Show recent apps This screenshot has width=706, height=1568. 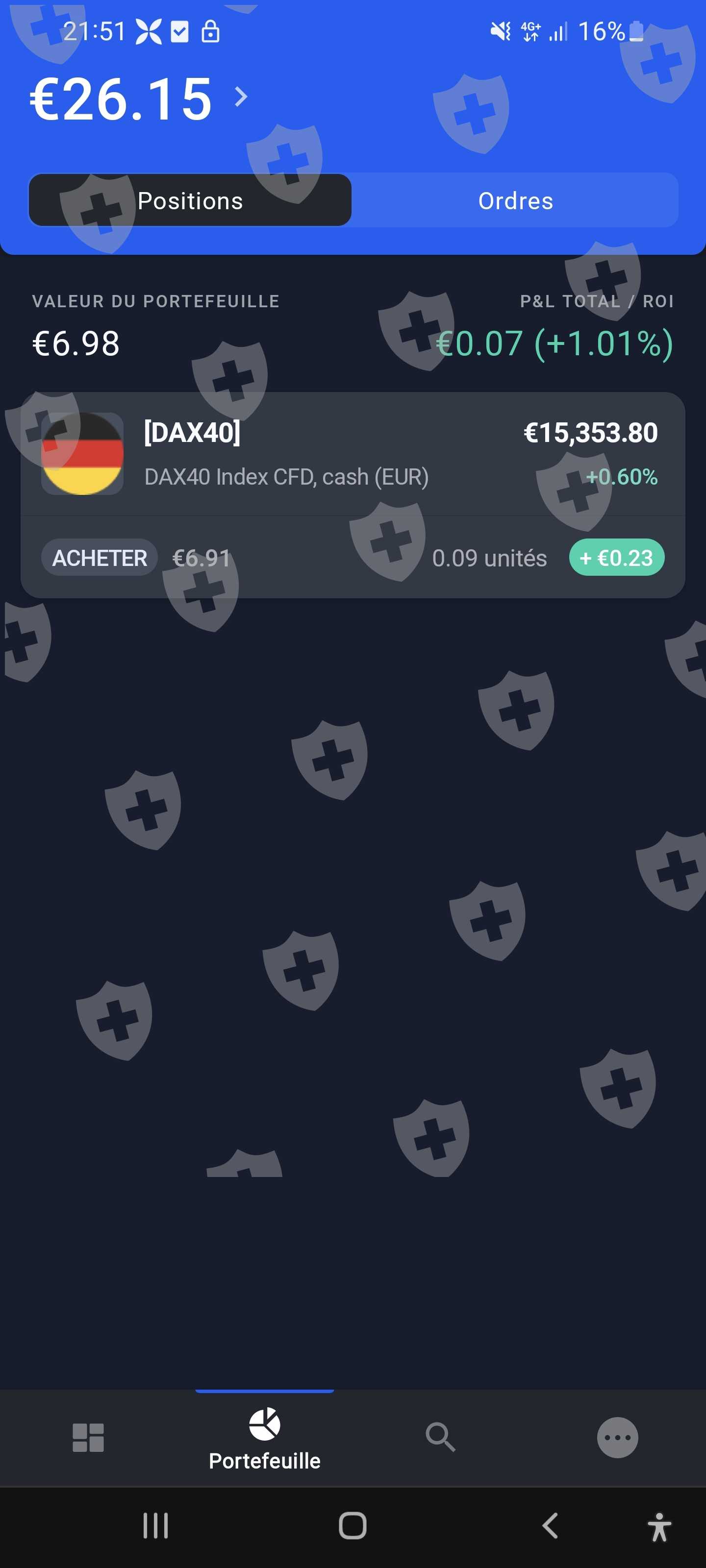(155, 1525)
